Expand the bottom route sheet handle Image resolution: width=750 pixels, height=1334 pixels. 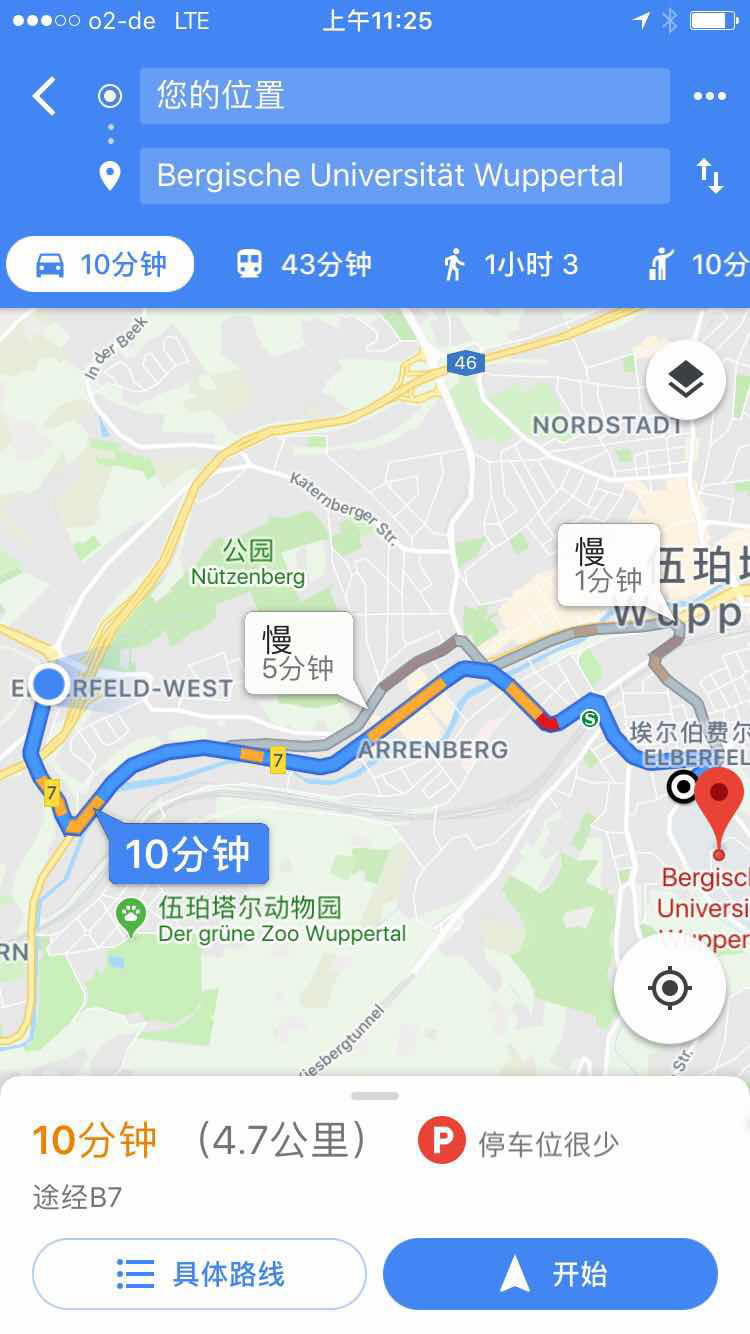coord(375,1096)
